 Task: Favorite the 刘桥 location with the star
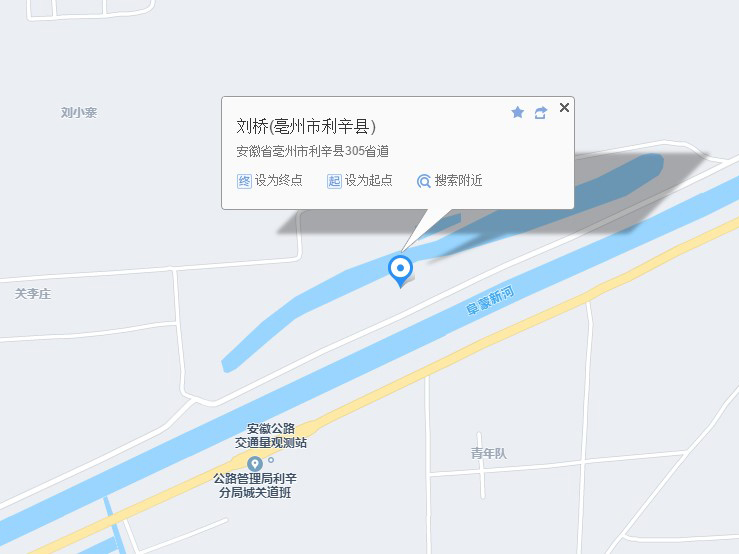(517, 113)
